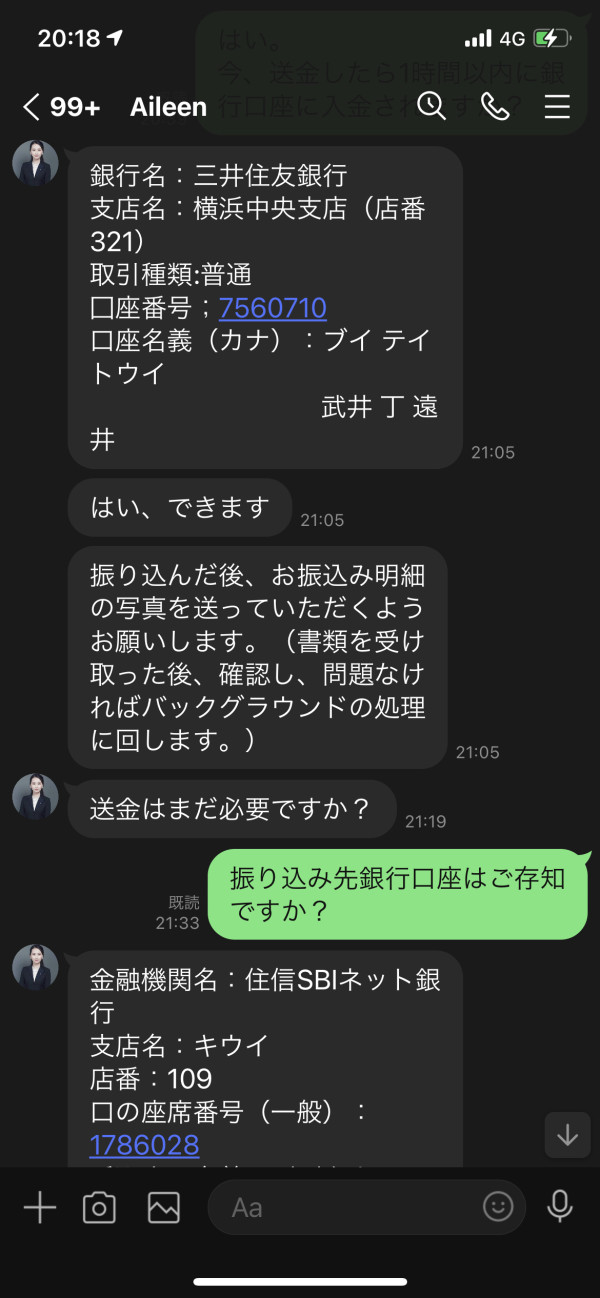This screenshot has height=1298, width=600.
Task: Open the emoji sticker picker
Action: tap(498, 1207)
